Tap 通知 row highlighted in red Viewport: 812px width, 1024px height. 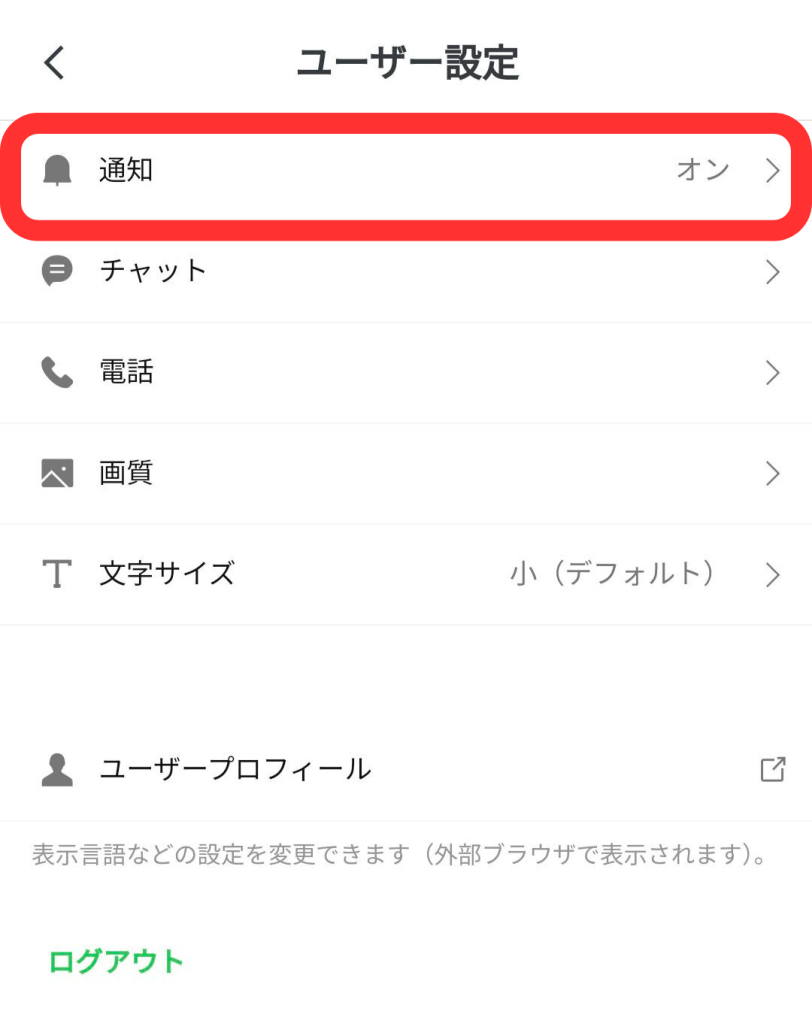(400, 171)
